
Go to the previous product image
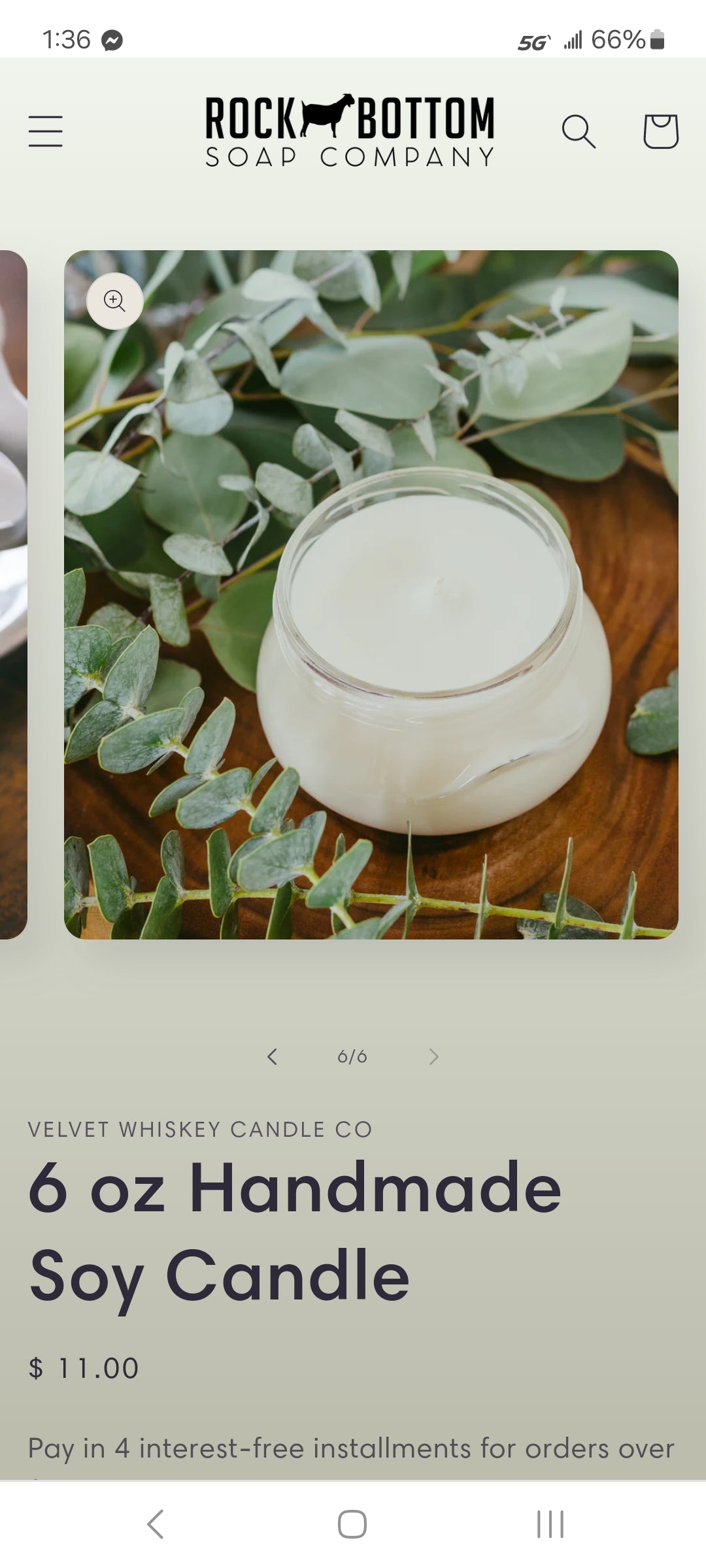click(273, 1056)
